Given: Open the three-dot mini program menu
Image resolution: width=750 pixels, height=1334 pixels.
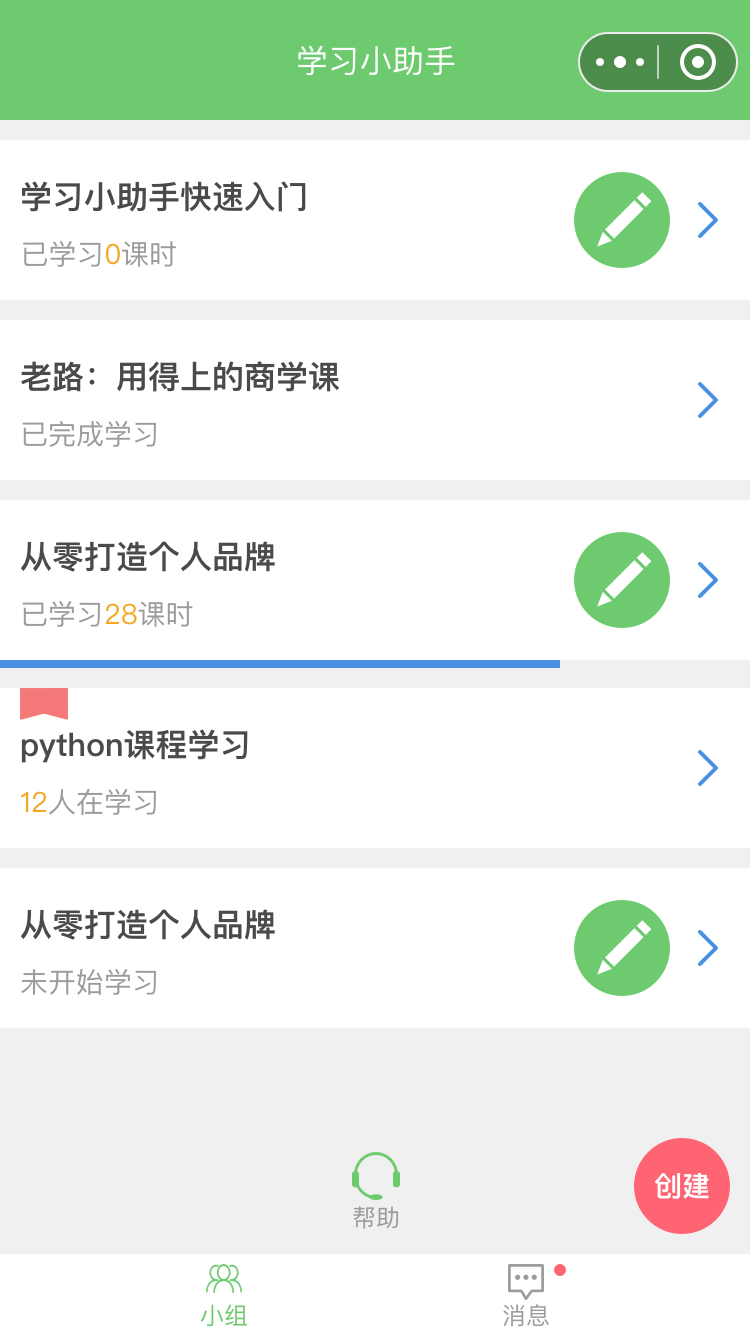Looking at the screenshot, I should [x=619, y=62].
